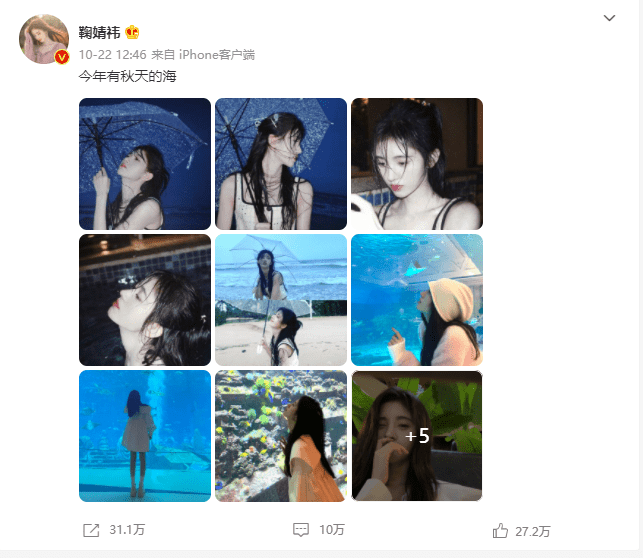Viewport: 643px width, 558px height.
Task: Open username 鞠婧祎 profile link
Action: (99, 33)
